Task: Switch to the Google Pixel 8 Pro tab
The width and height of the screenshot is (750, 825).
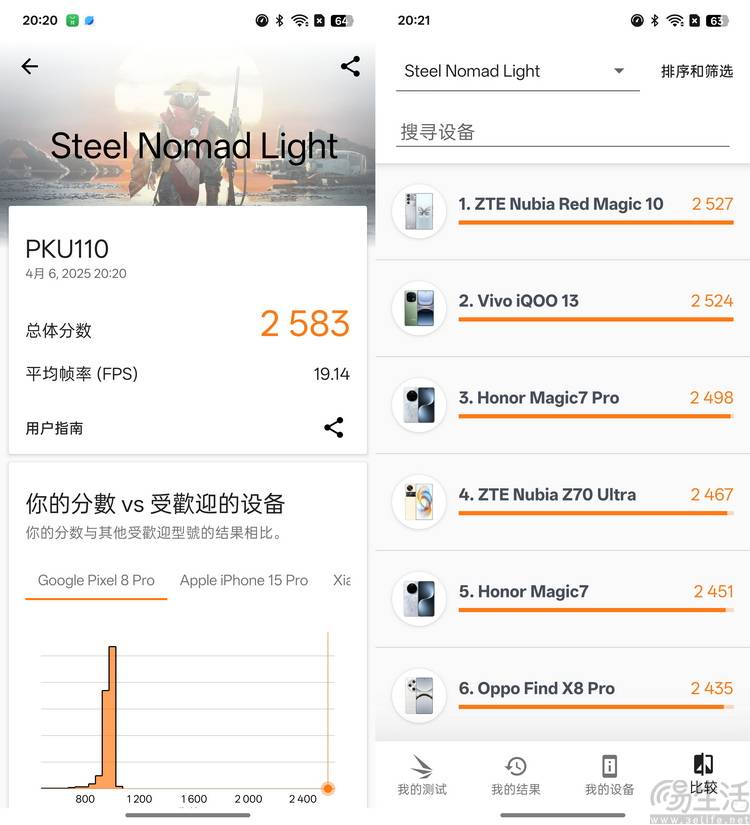Action: pyautogui.click(x=96, y=580)
